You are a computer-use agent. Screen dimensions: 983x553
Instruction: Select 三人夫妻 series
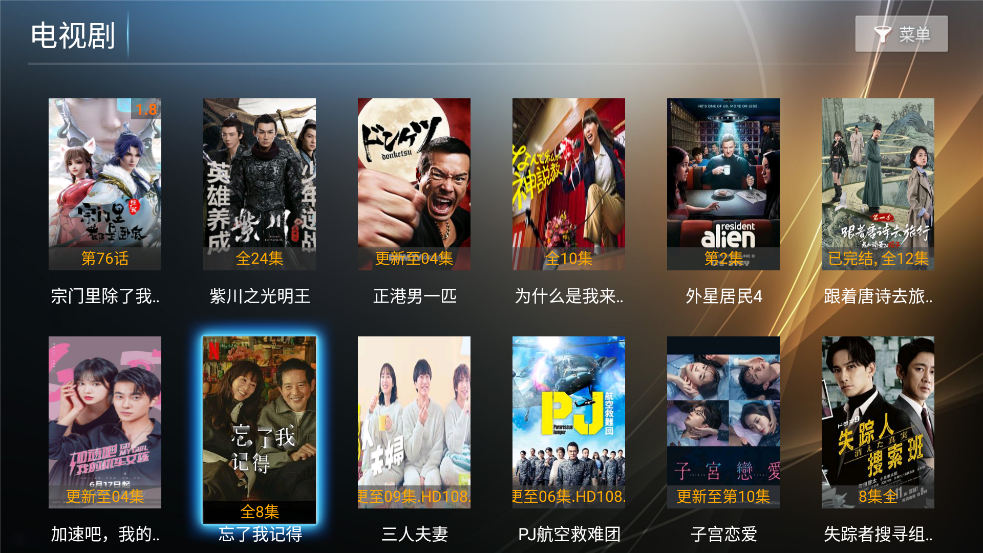414,422
